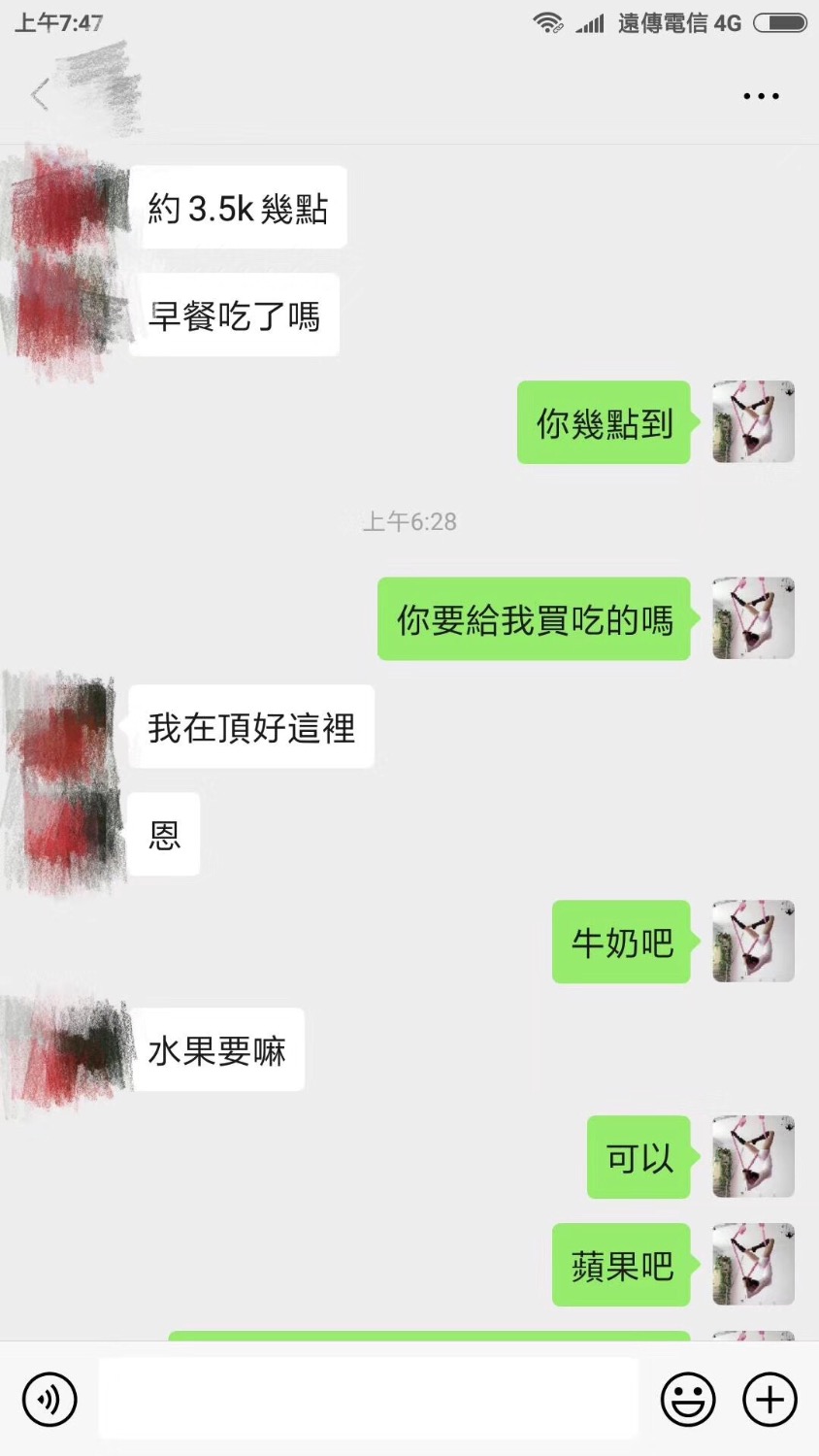
Task: Open the emoji sticker panel
Action: pos(687,1399)
